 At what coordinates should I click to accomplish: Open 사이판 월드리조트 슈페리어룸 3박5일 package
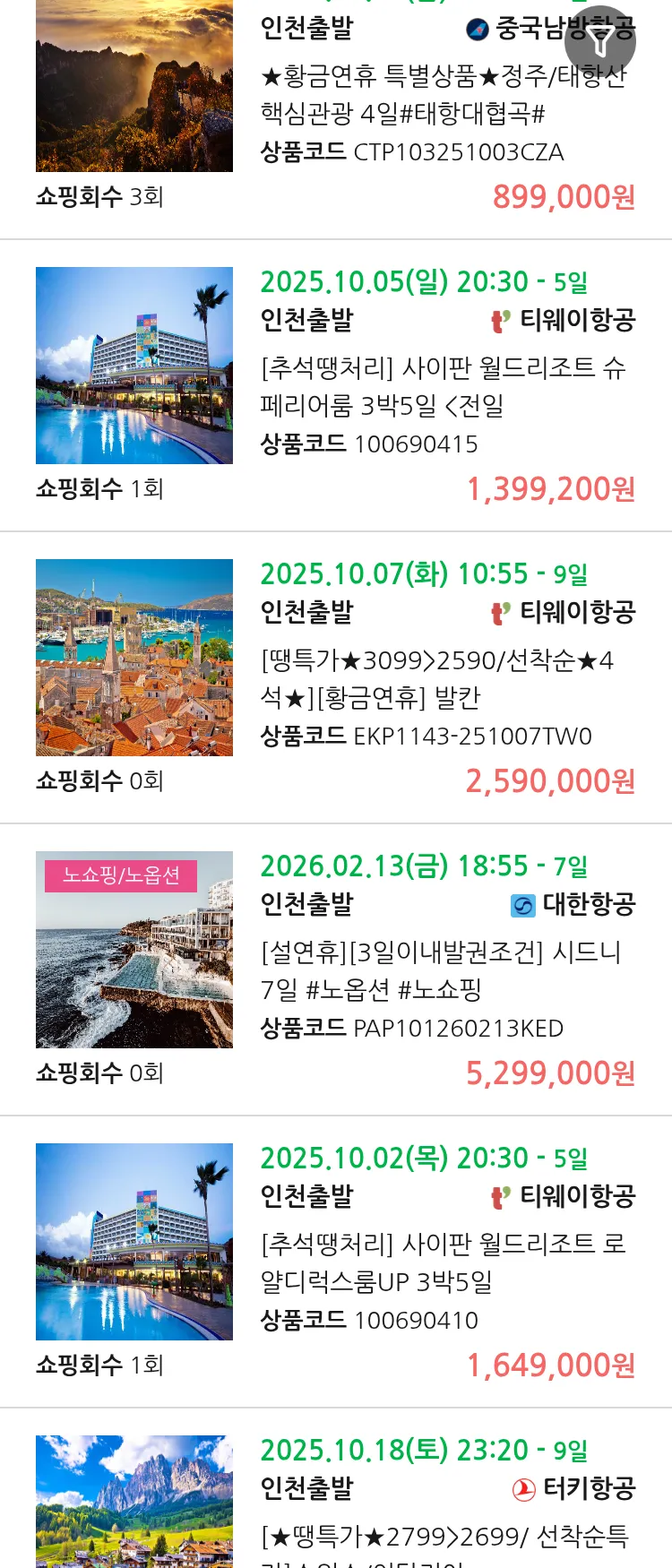point(443,386)
